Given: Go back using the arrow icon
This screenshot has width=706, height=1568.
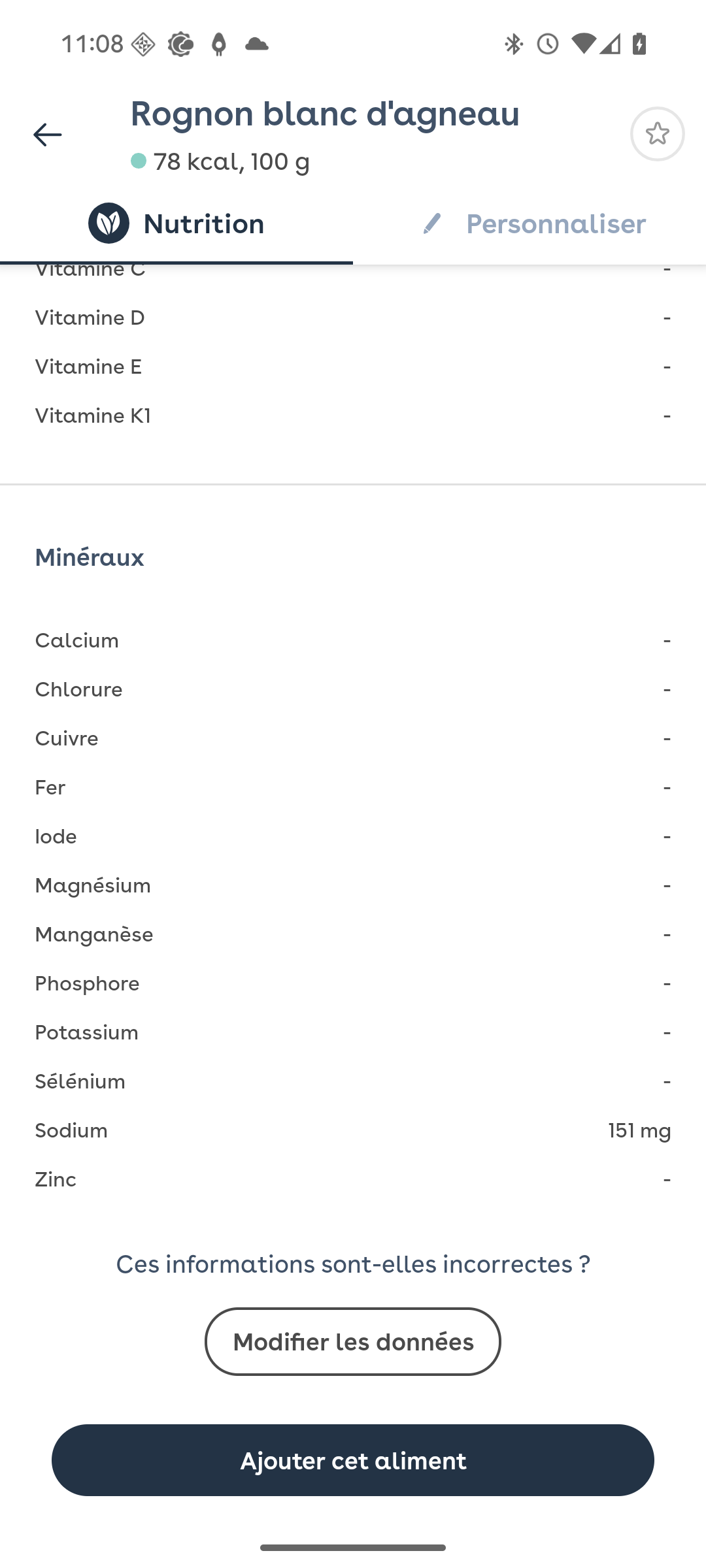Looking at the screenshot, I should point(47,135).
